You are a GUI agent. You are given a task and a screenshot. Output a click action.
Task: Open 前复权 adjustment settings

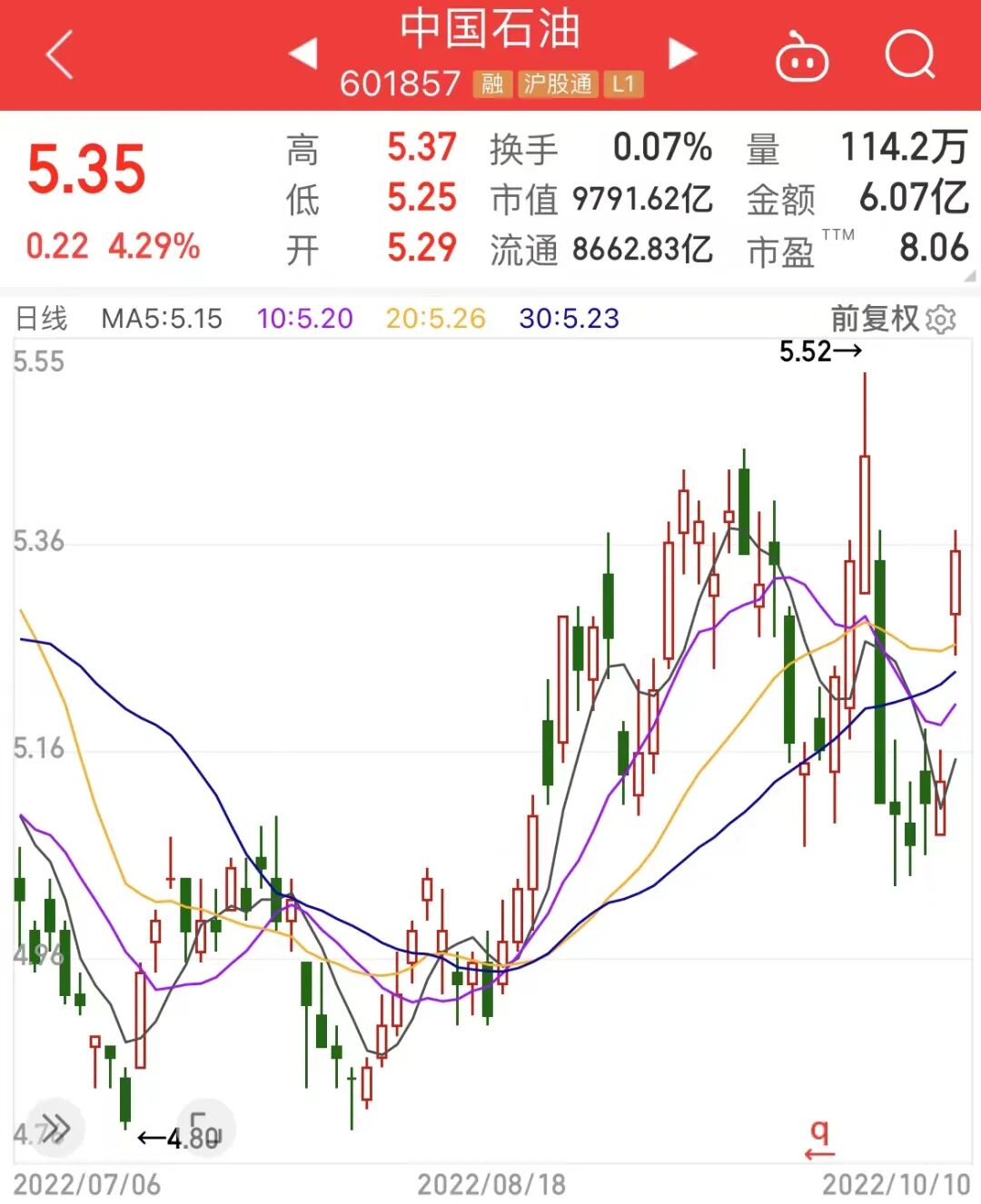pos(893,319)
